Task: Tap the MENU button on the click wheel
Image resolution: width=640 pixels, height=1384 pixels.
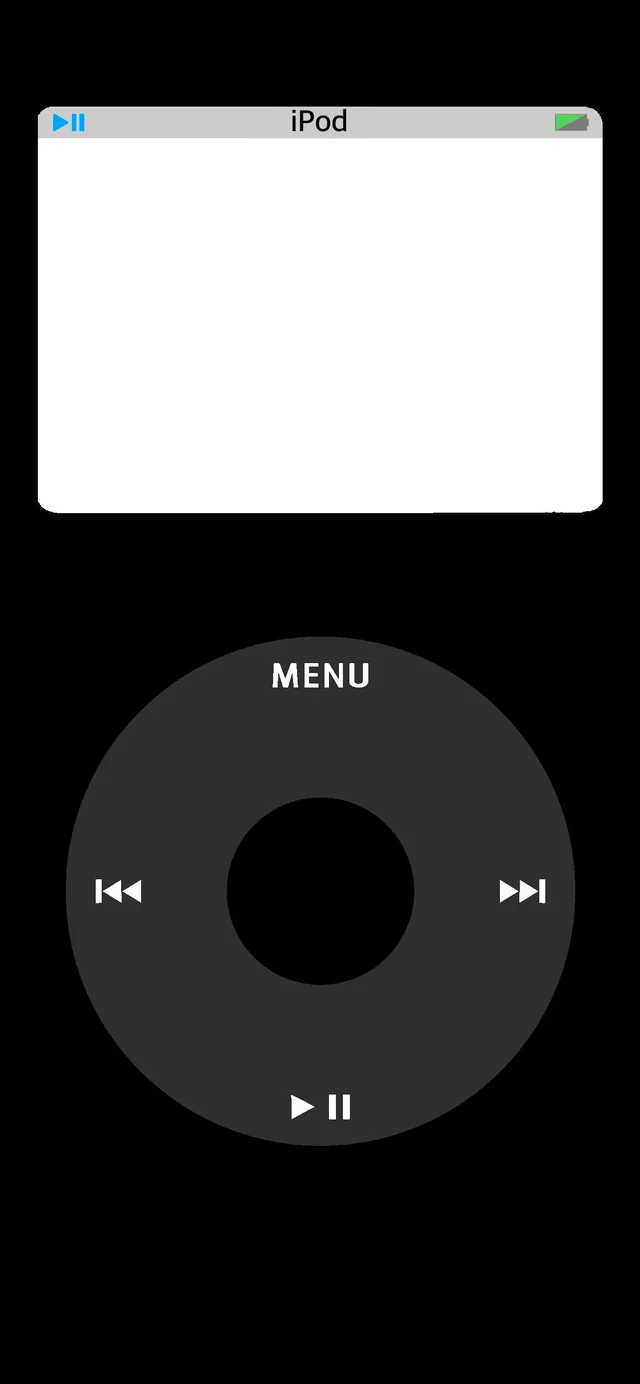Action: pyautogui.click(x=320, y=676)
